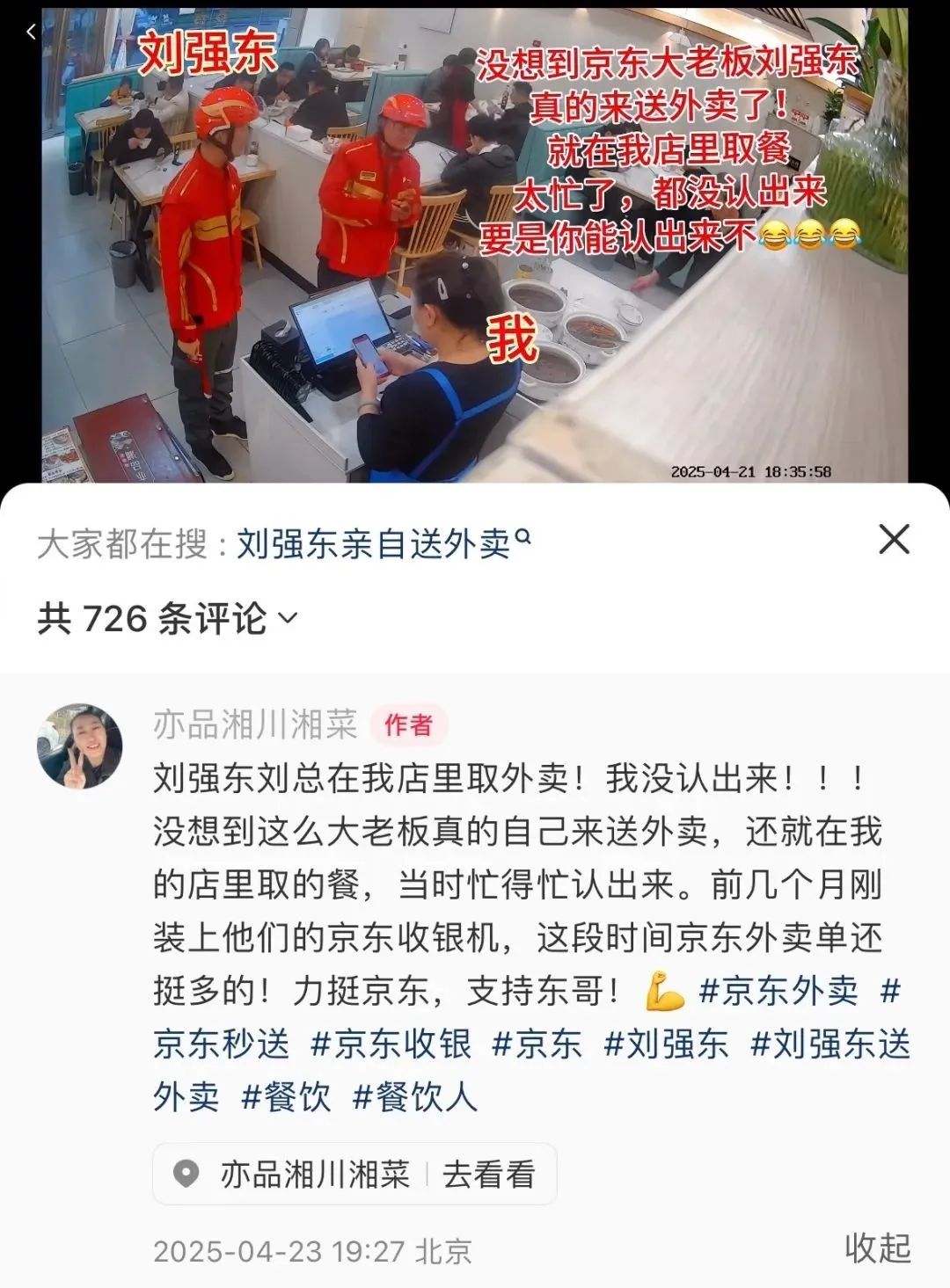This screenshot has width=950, height=1288.
Task: Open the #餐饮人 hashtag
Action: [x=414, y=1096]
